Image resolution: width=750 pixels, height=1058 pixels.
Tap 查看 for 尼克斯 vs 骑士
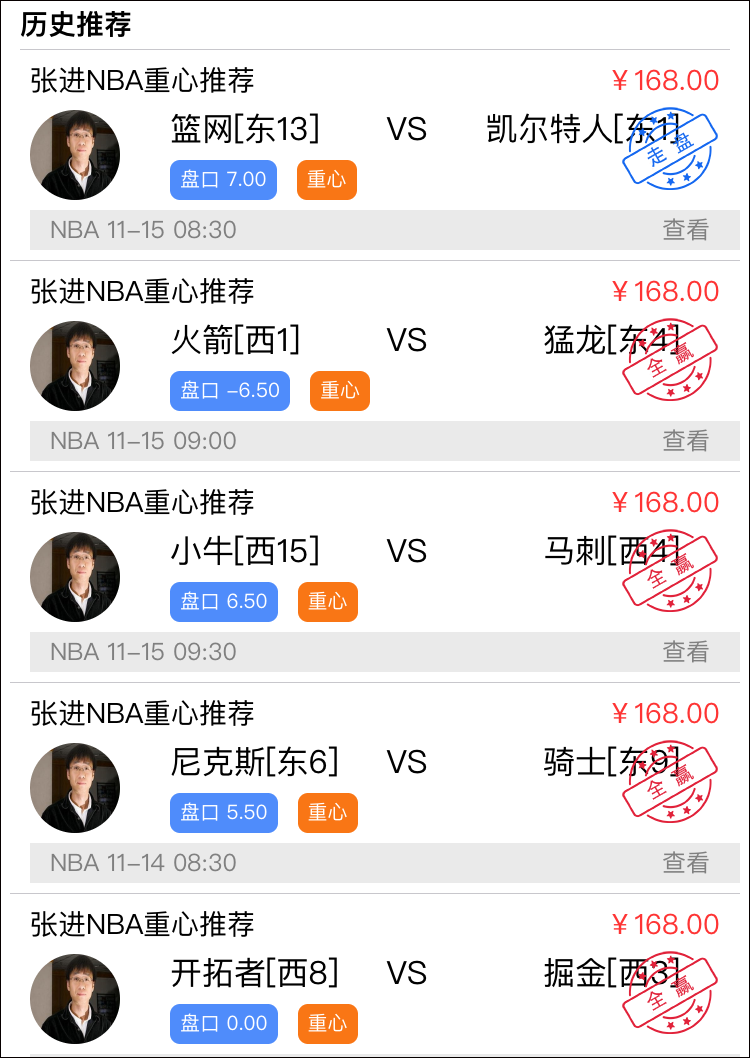[x=685, y=863]
